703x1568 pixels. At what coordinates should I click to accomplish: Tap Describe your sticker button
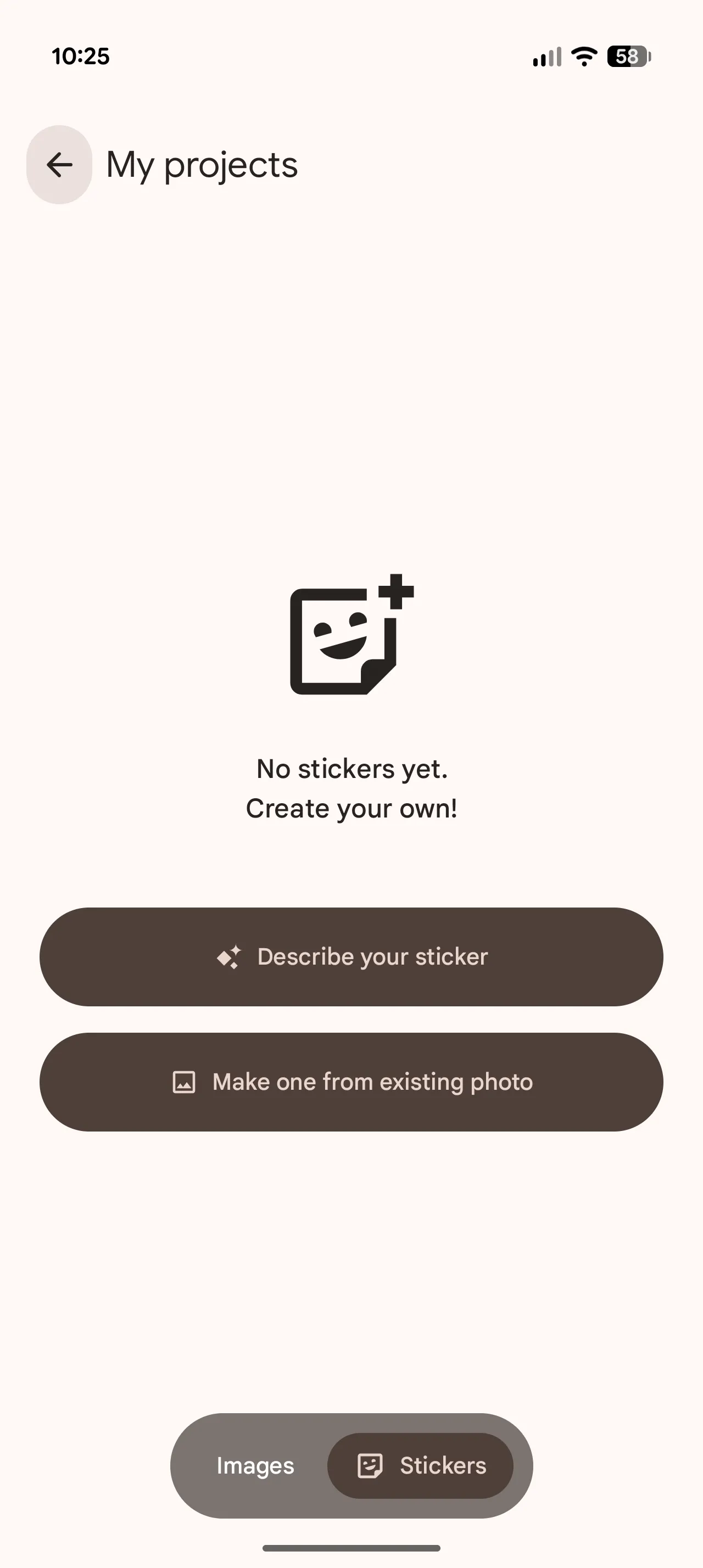click(x=351, y=956)
